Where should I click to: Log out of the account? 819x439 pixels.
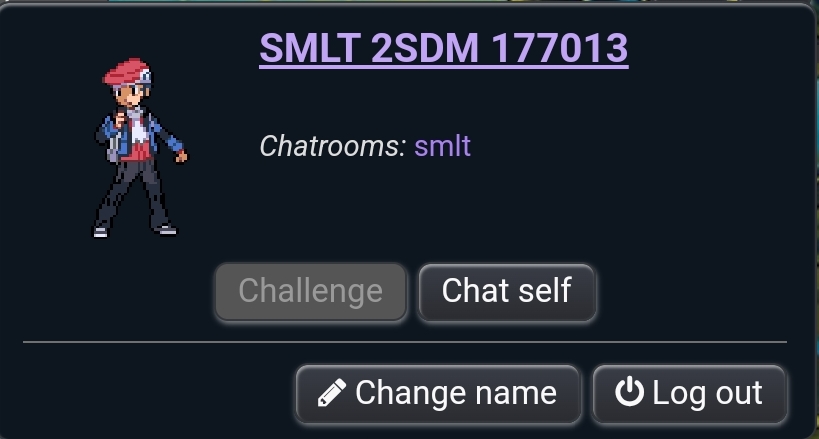(x=689, y=394)
